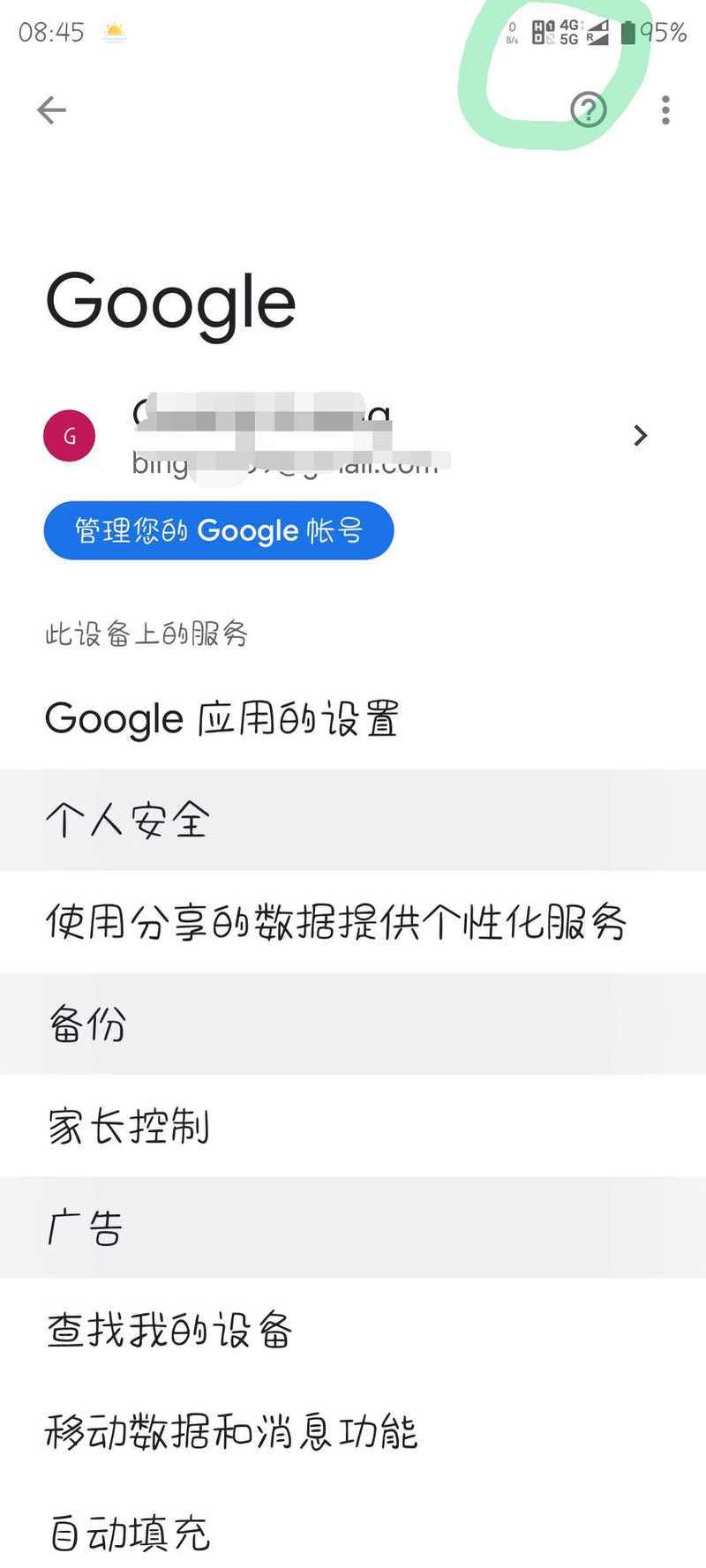Viewport: 706px width, 1568px height.
Task: Open 备份 settings
Action: 353,1024
